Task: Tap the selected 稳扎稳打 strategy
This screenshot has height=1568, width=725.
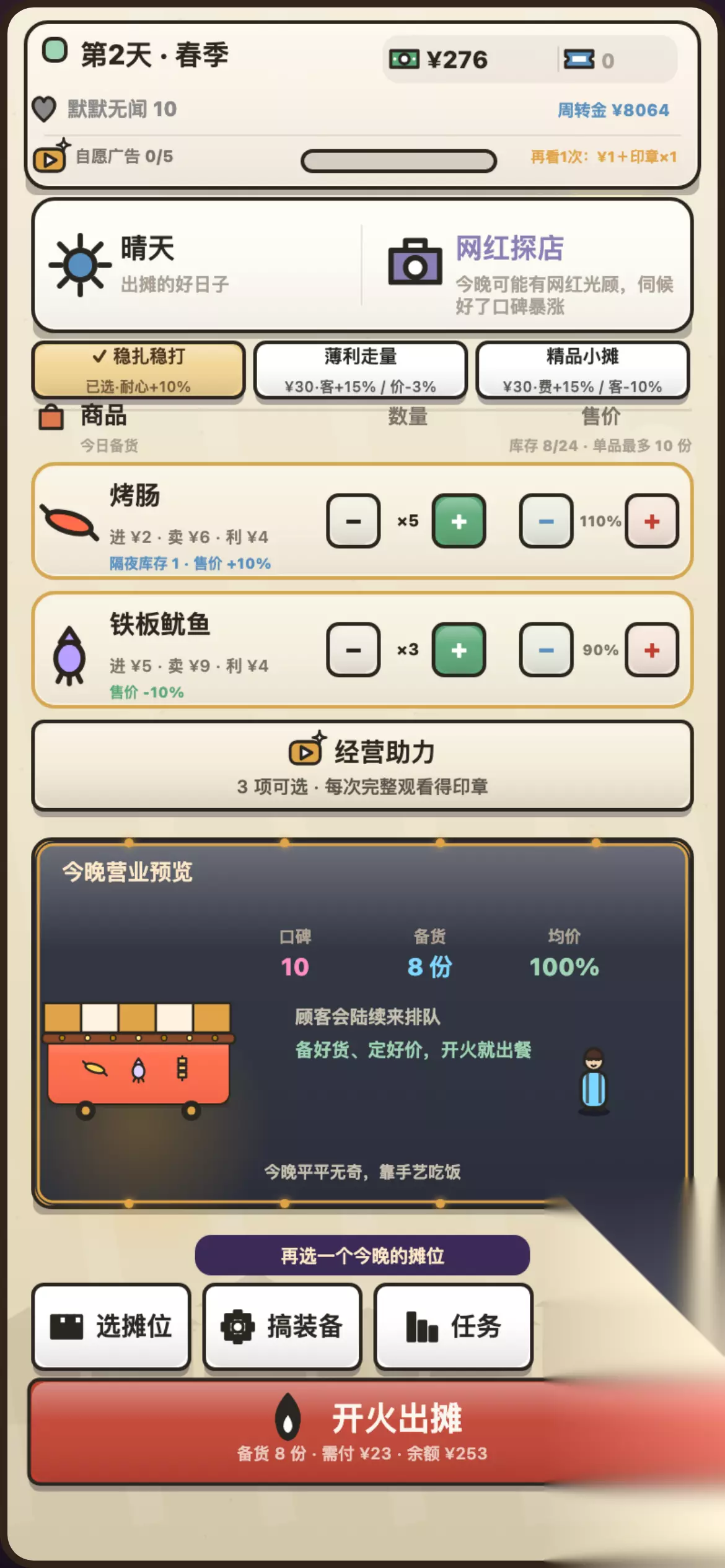Action: (138, 370)
